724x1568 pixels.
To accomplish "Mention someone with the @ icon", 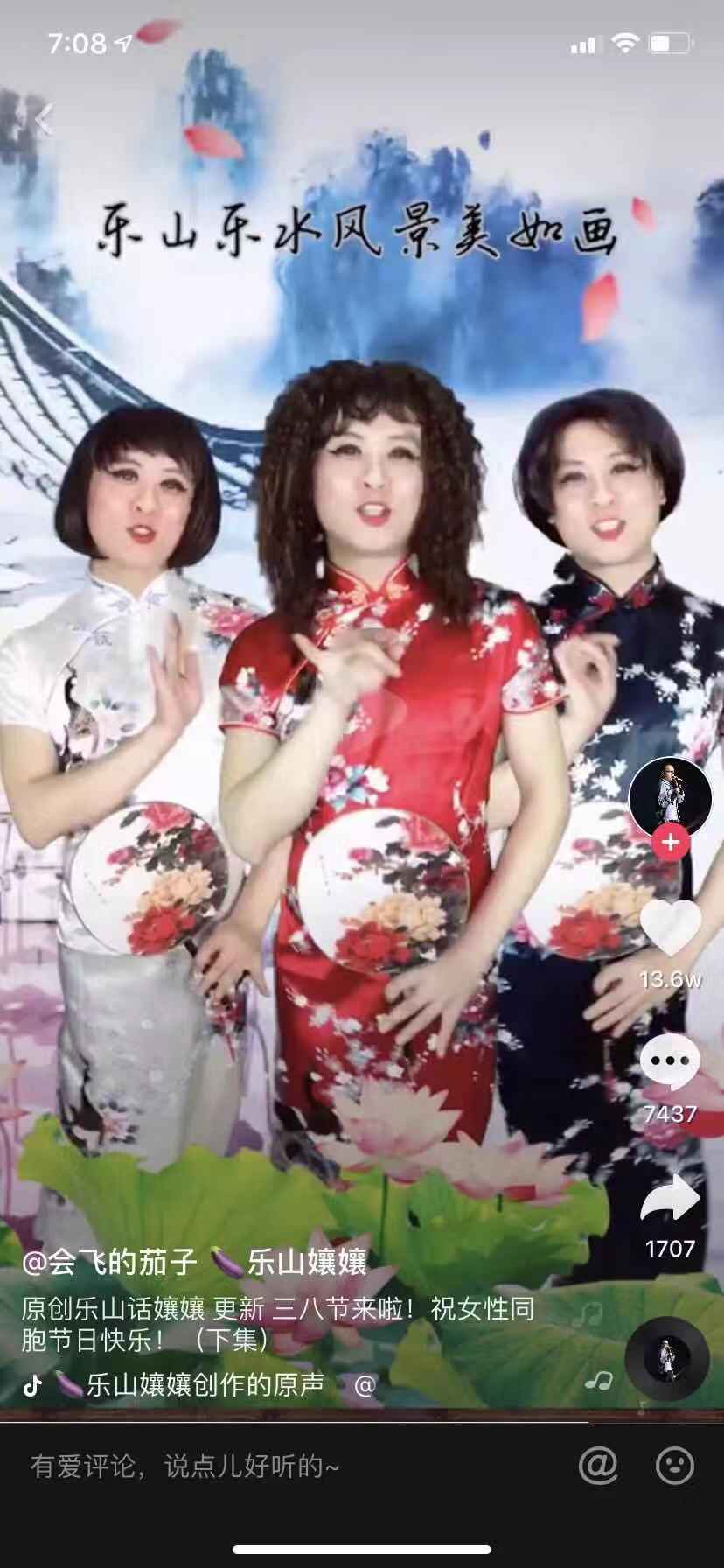I will [598, 1465].
